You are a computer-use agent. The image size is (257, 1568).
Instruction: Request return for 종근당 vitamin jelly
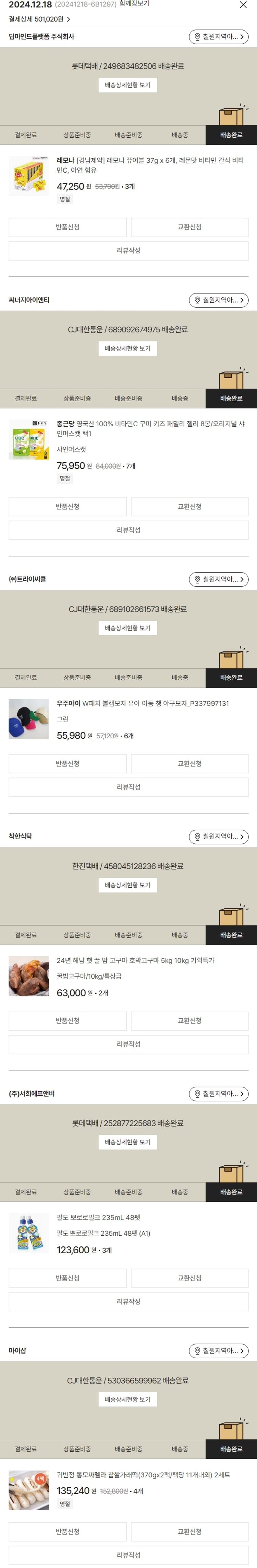pos(68,506)
